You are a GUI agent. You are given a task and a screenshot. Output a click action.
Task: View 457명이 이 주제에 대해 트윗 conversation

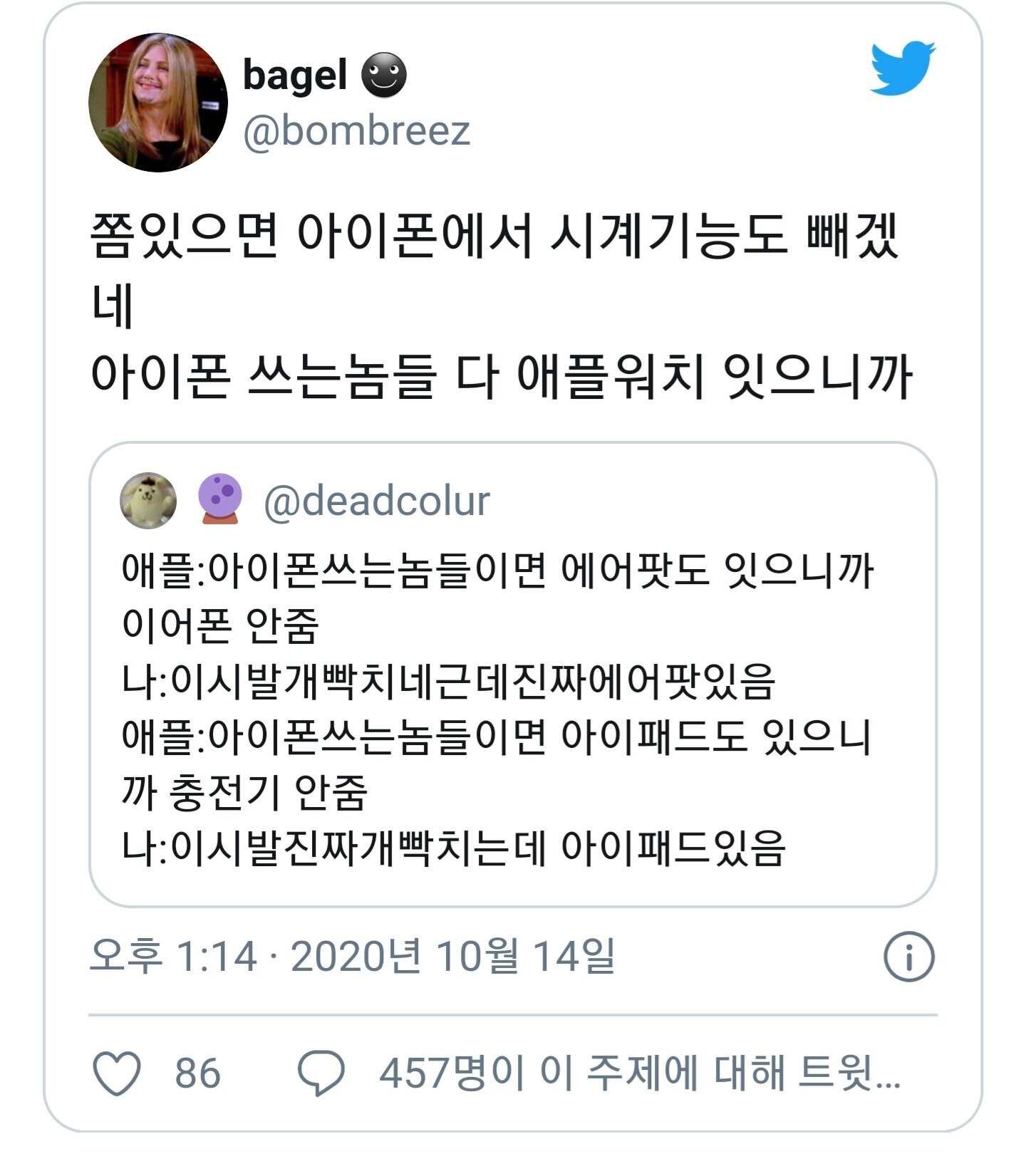639,1073
